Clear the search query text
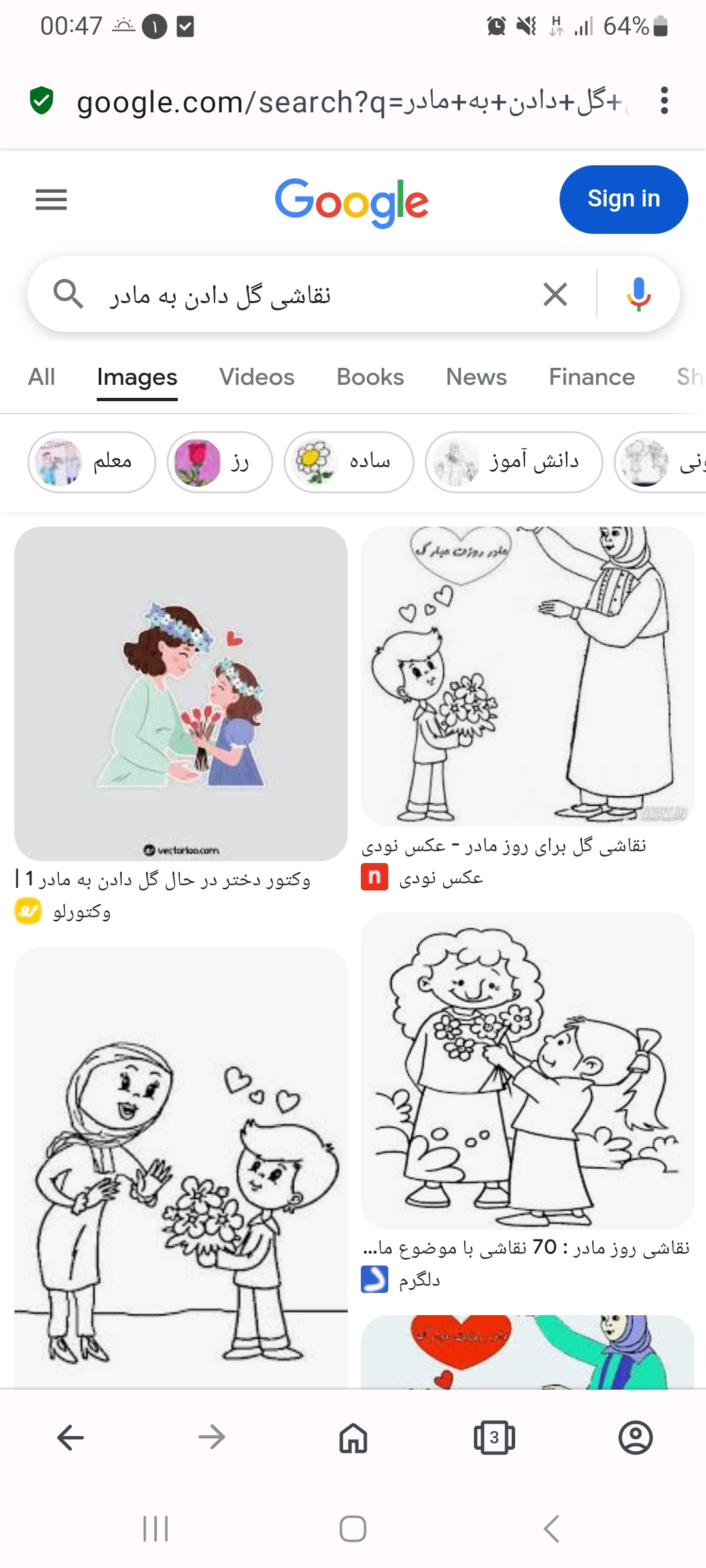 coord(555,295)
